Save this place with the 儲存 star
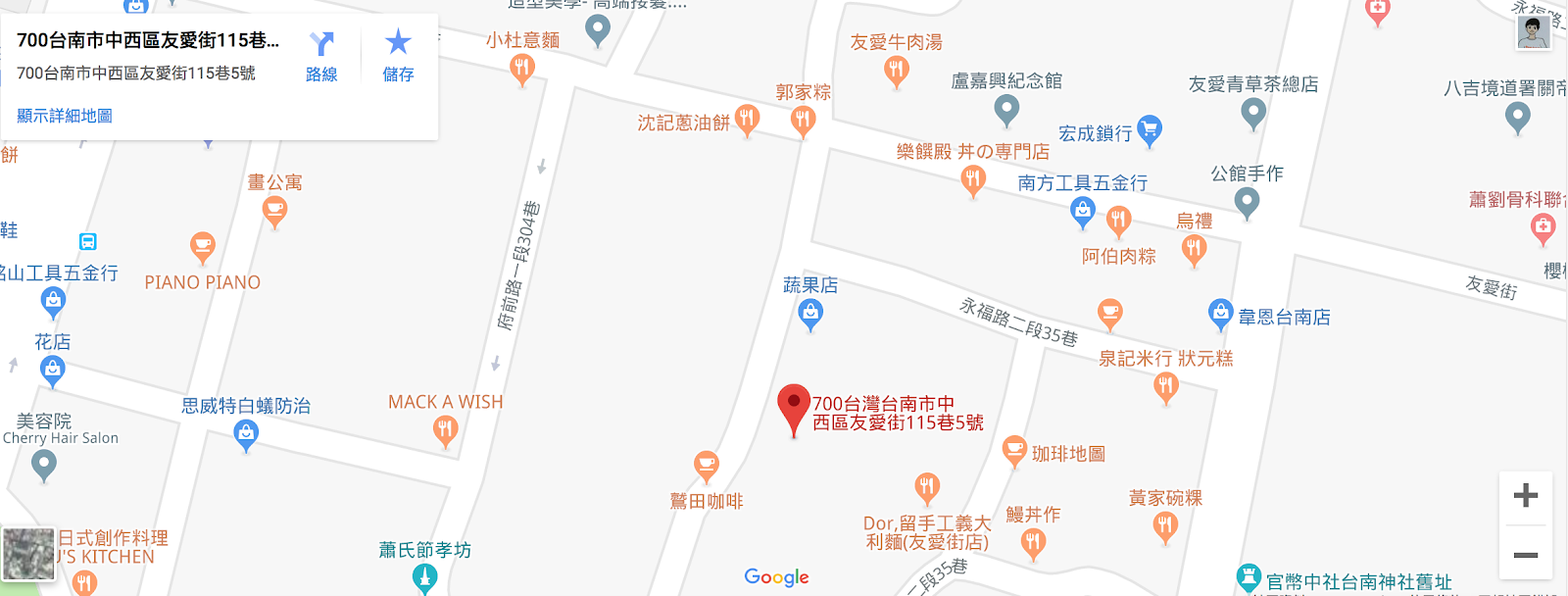Viewport: 1568px width, 596px height. pos(398,56)
